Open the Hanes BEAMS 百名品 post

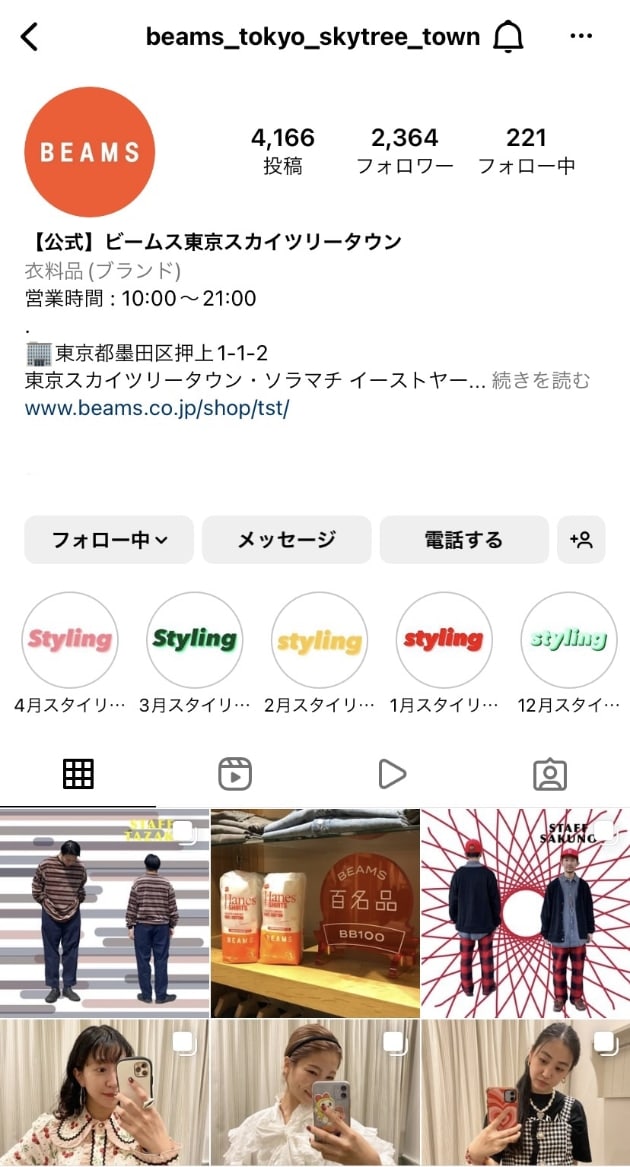(x=315, y=912)
